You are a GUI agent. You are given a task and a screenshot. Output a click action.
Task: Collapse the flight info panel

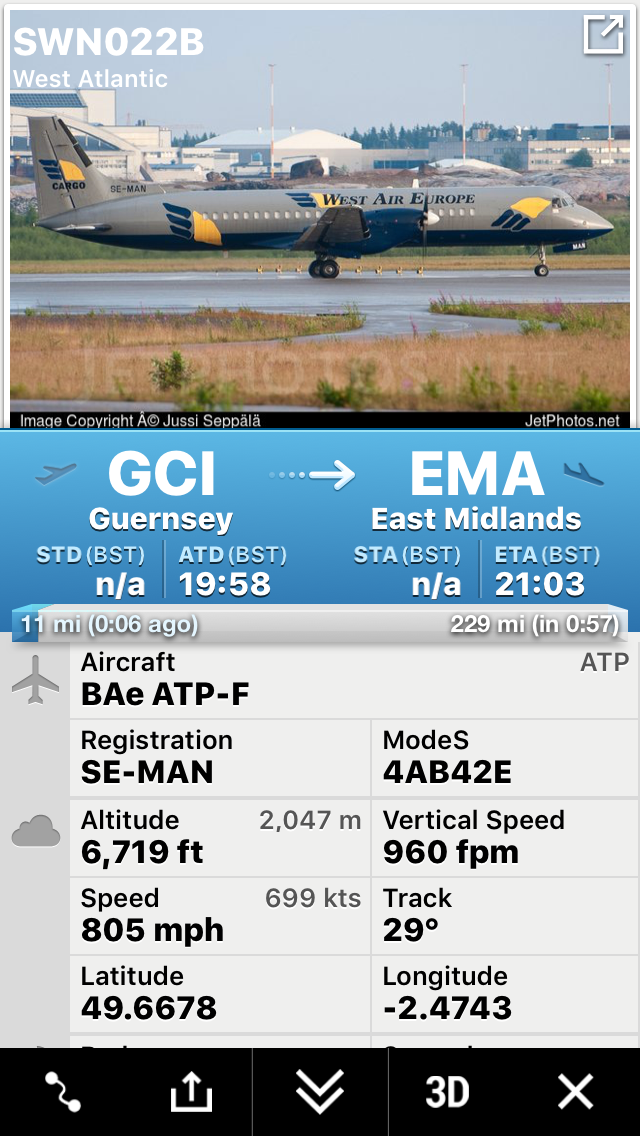[320, 1092]
